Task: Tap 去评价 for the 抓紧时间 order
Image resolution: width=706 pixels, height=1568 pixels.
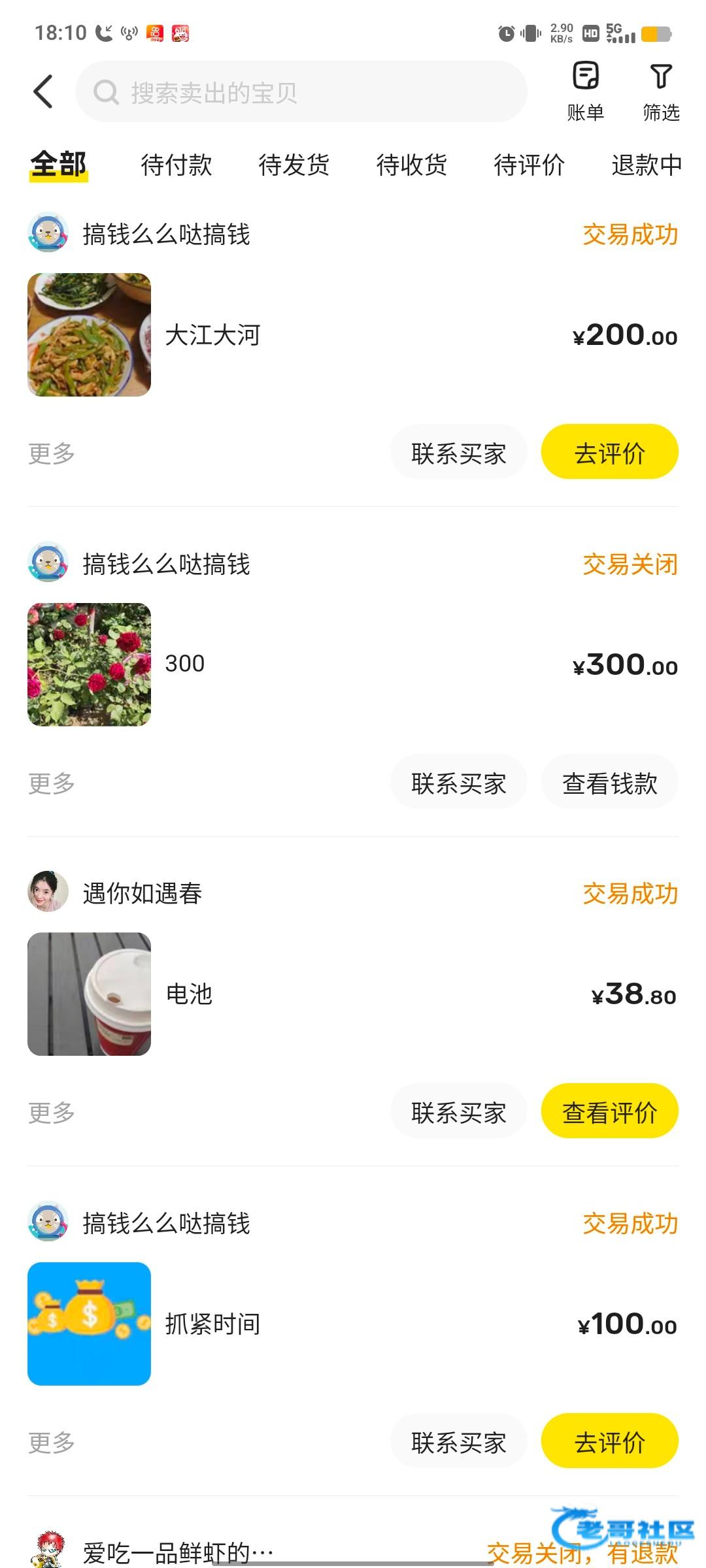Action: tap(609, 1441)
